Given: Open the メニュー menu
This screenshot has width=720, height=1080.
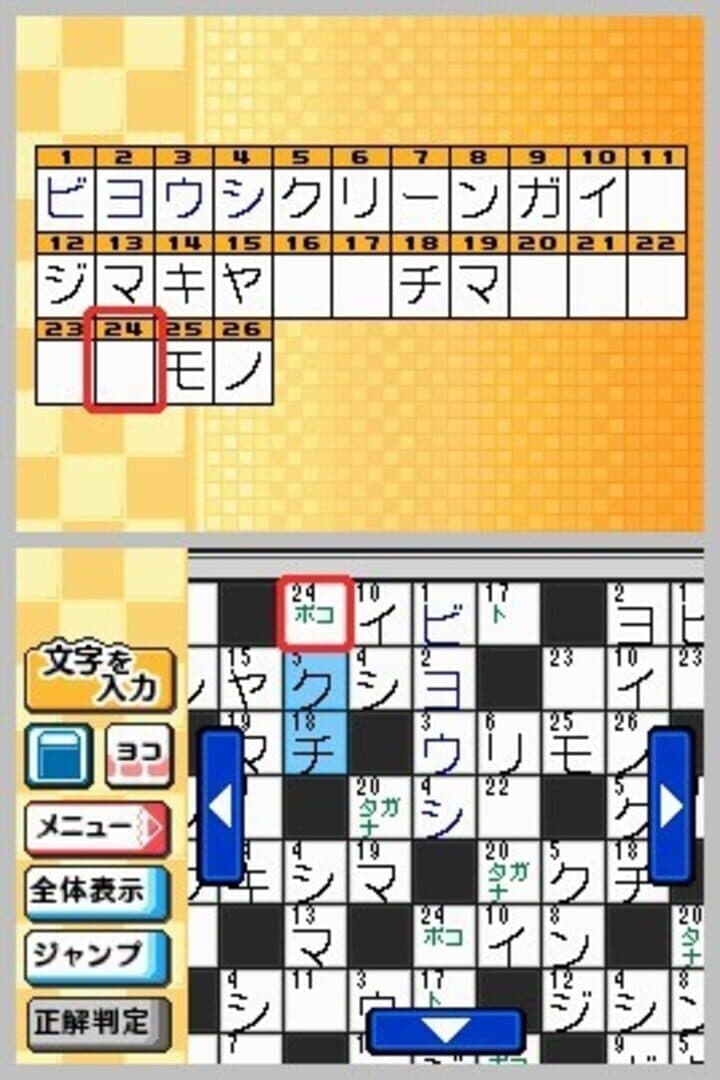Looking at the screenshot, I should pyautogui.click(x=97, y=829).
